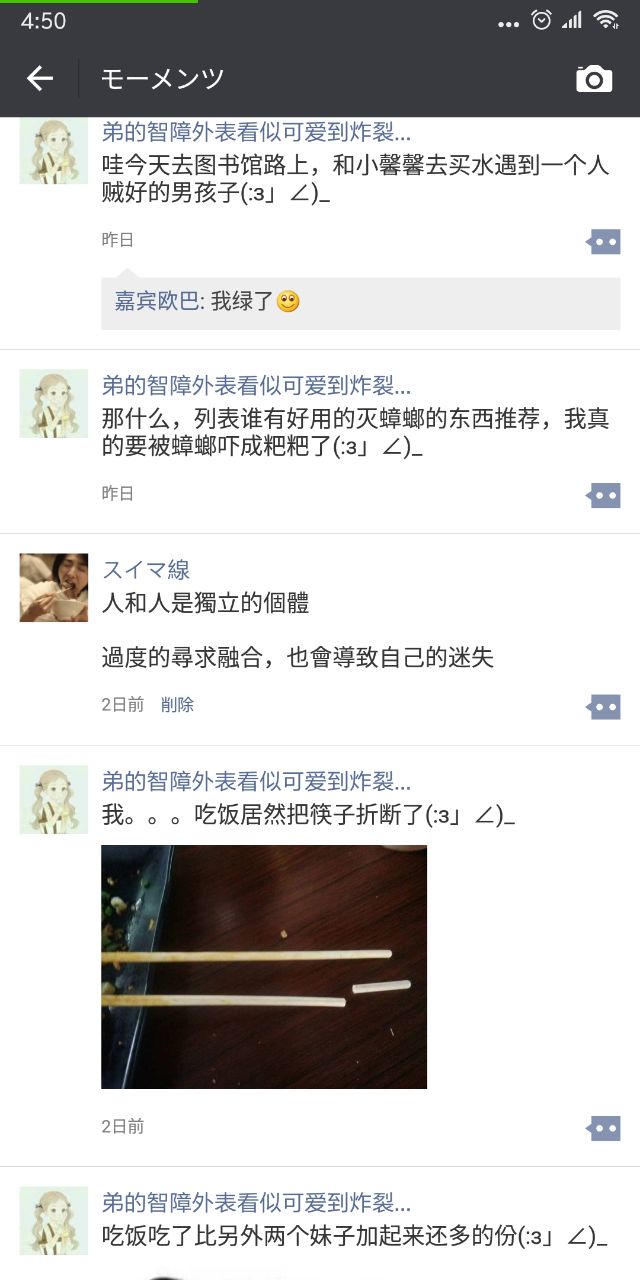Open comment menu on スイマ線's post

tap(603, 707)
